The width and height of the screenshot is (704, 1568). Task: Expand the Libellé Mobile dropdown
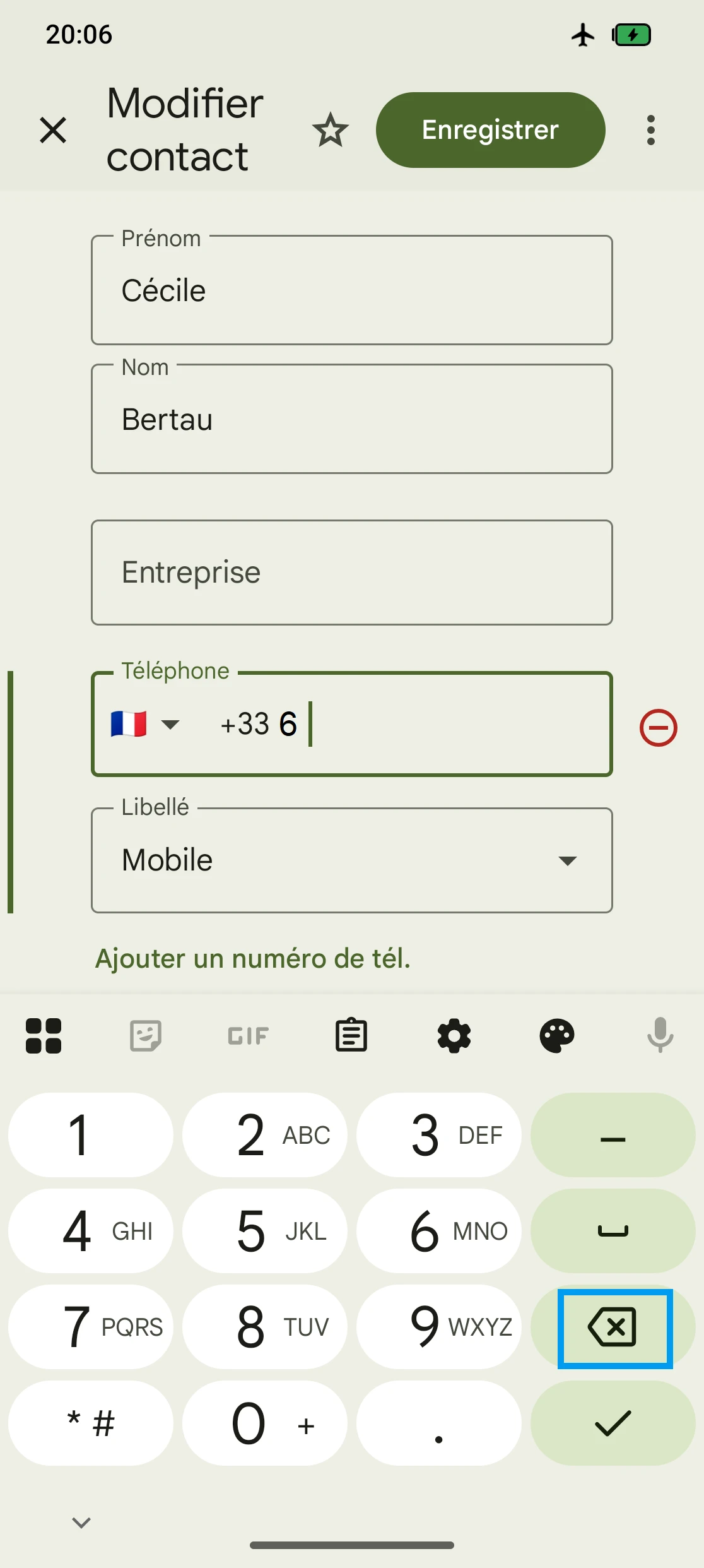(351, 860)
